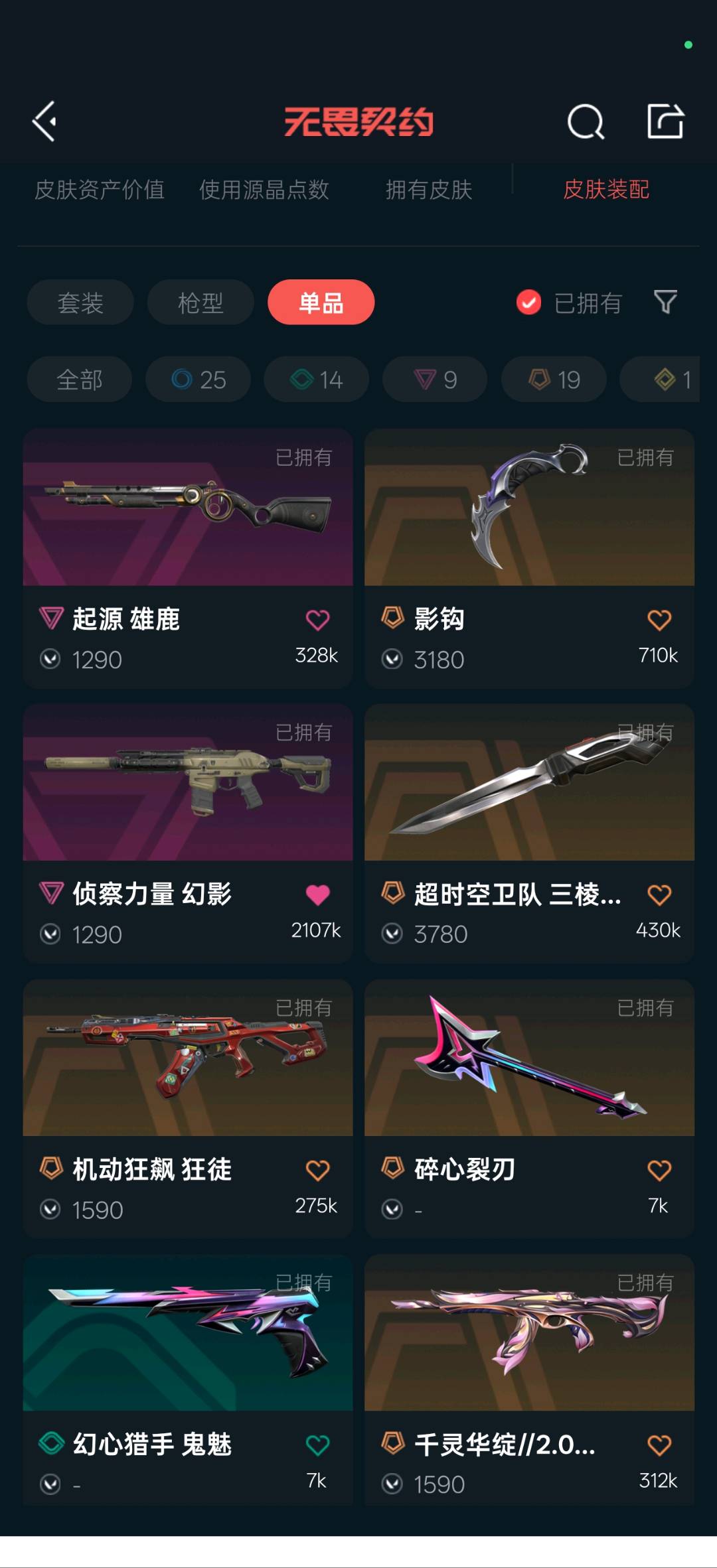This screenshot has height=1568, width=717.
Task: Go back using the top-left arrow
Action: pos(44,121)
